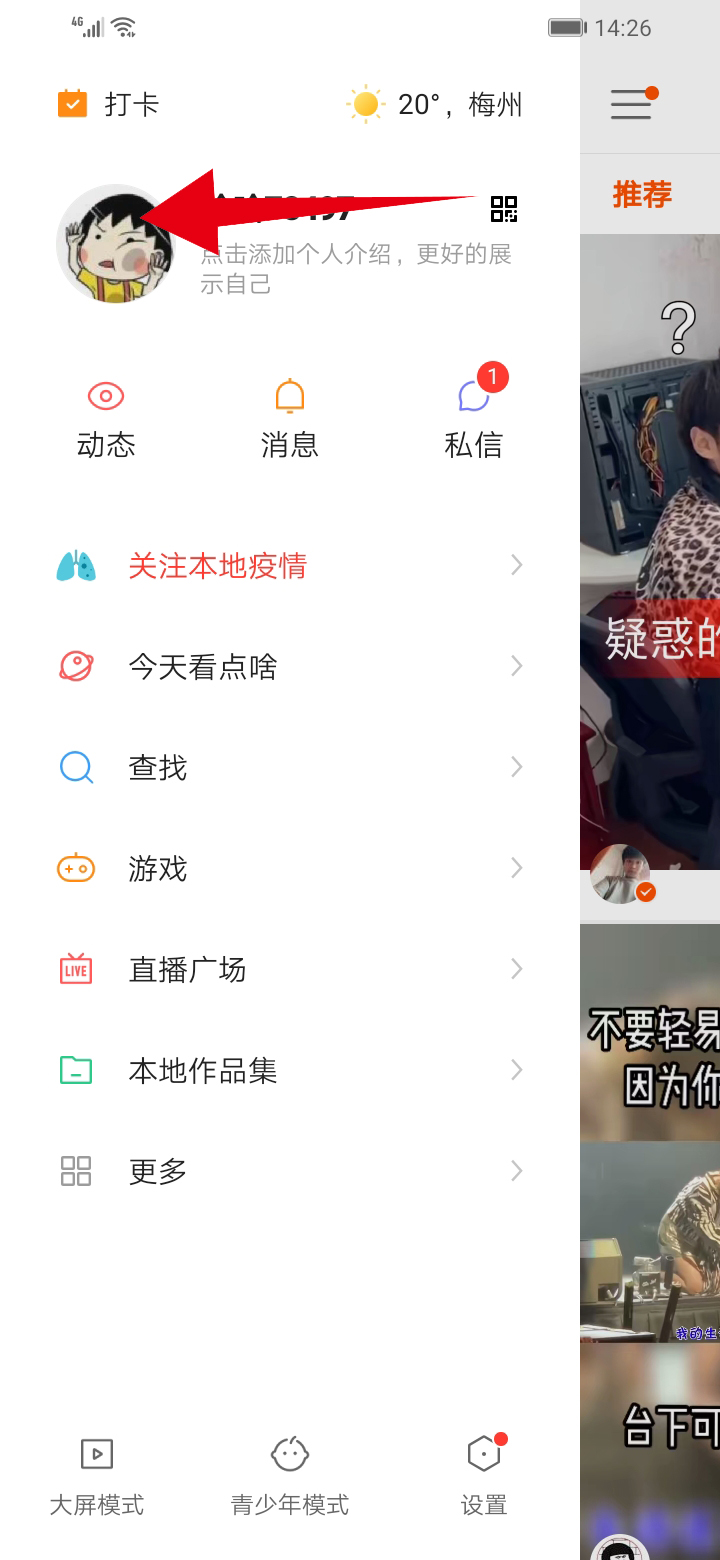Screen dimensions: 720x1560
Task: Open 消息 notifications
Action: tap(290, 419)
